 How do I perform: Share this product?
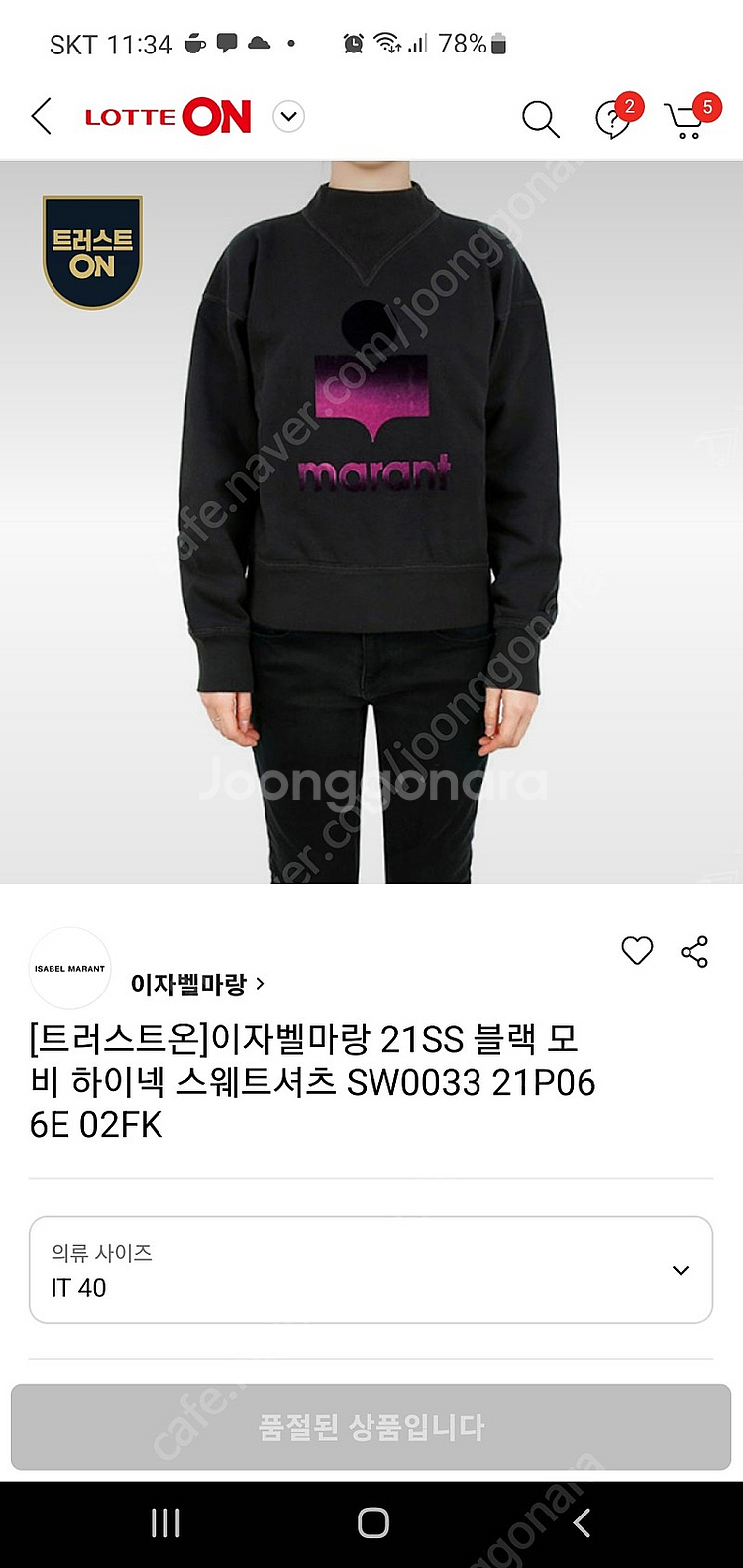694,951
